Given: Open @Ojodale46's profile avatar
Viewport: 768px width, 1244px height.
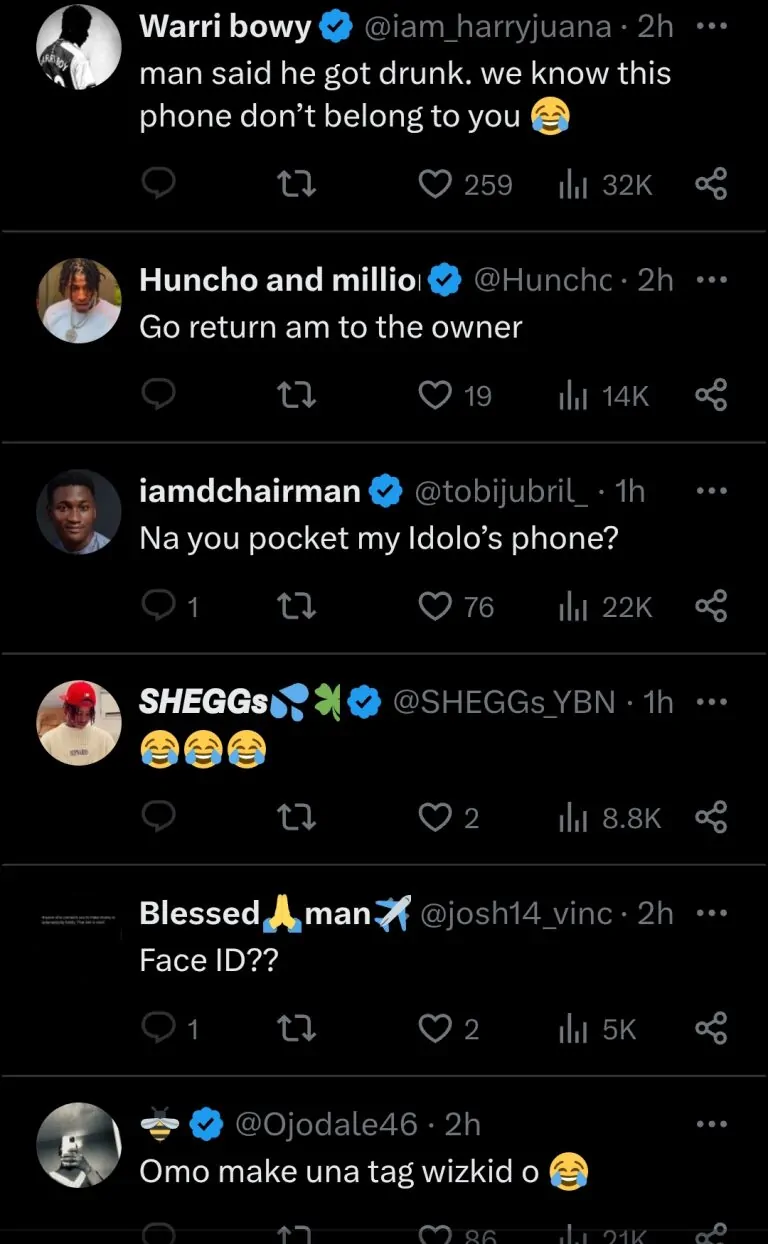Looking at the screenshot, I should (79, 1145).
